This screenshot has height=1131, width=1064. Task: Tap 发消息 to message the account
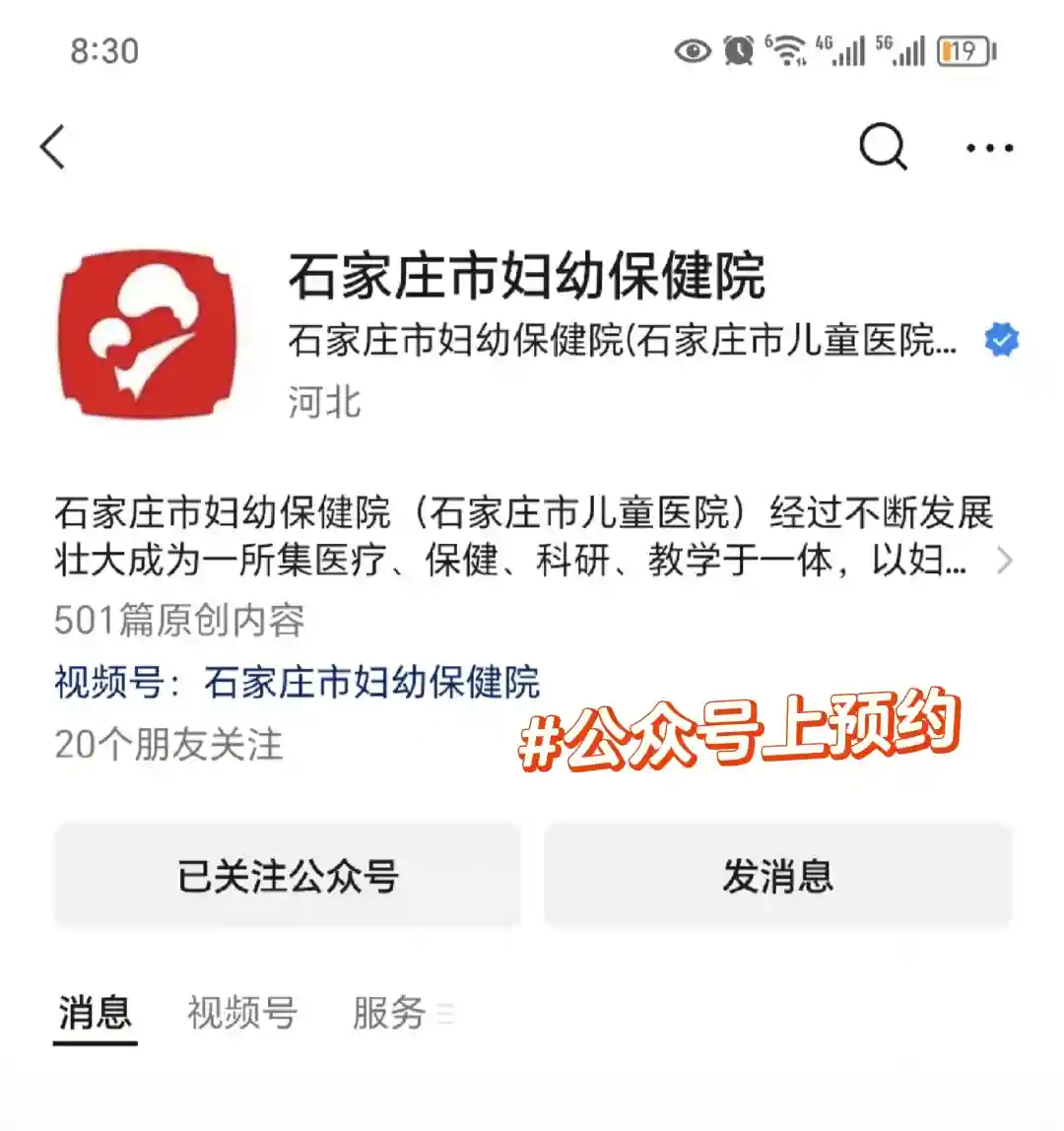point(777,875)
